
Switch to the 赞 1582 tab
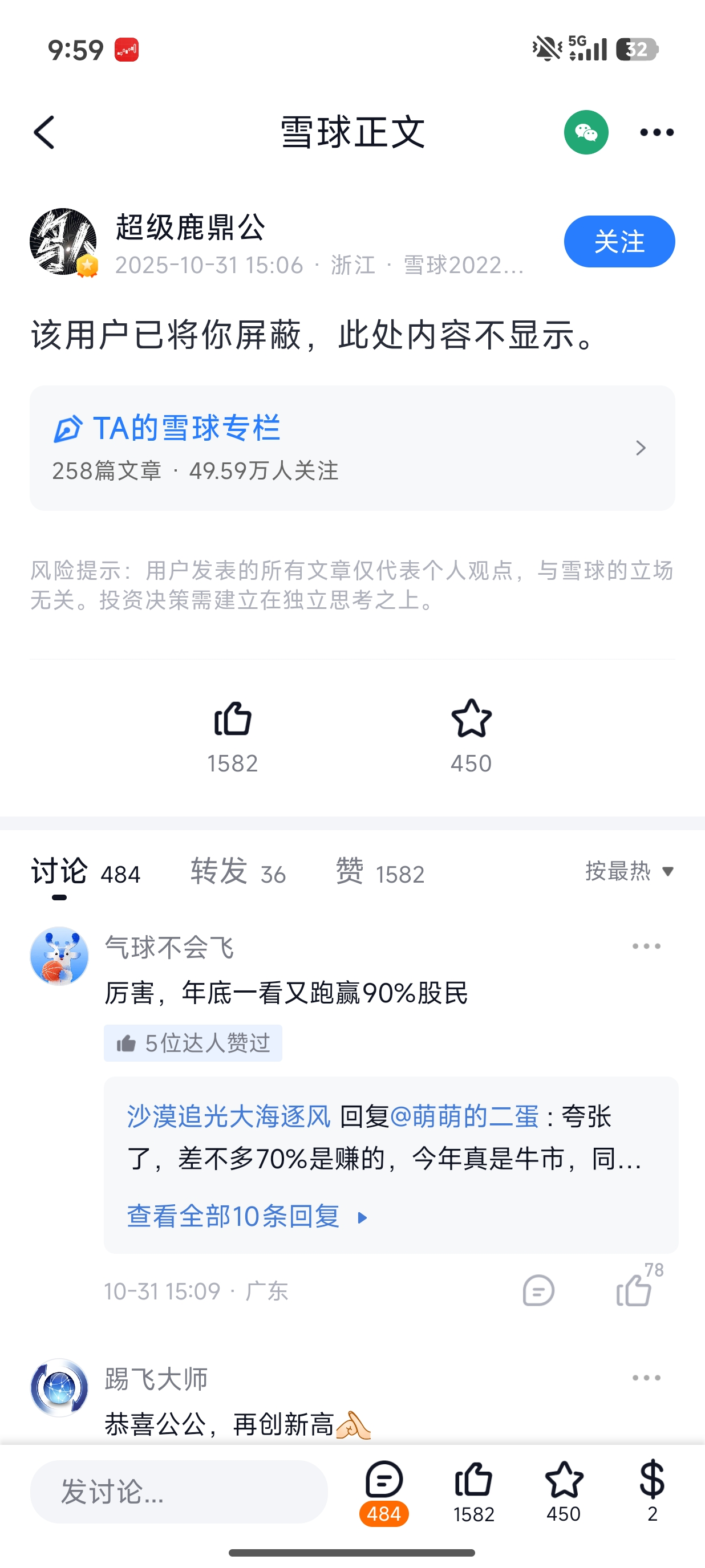coord(380,872)
